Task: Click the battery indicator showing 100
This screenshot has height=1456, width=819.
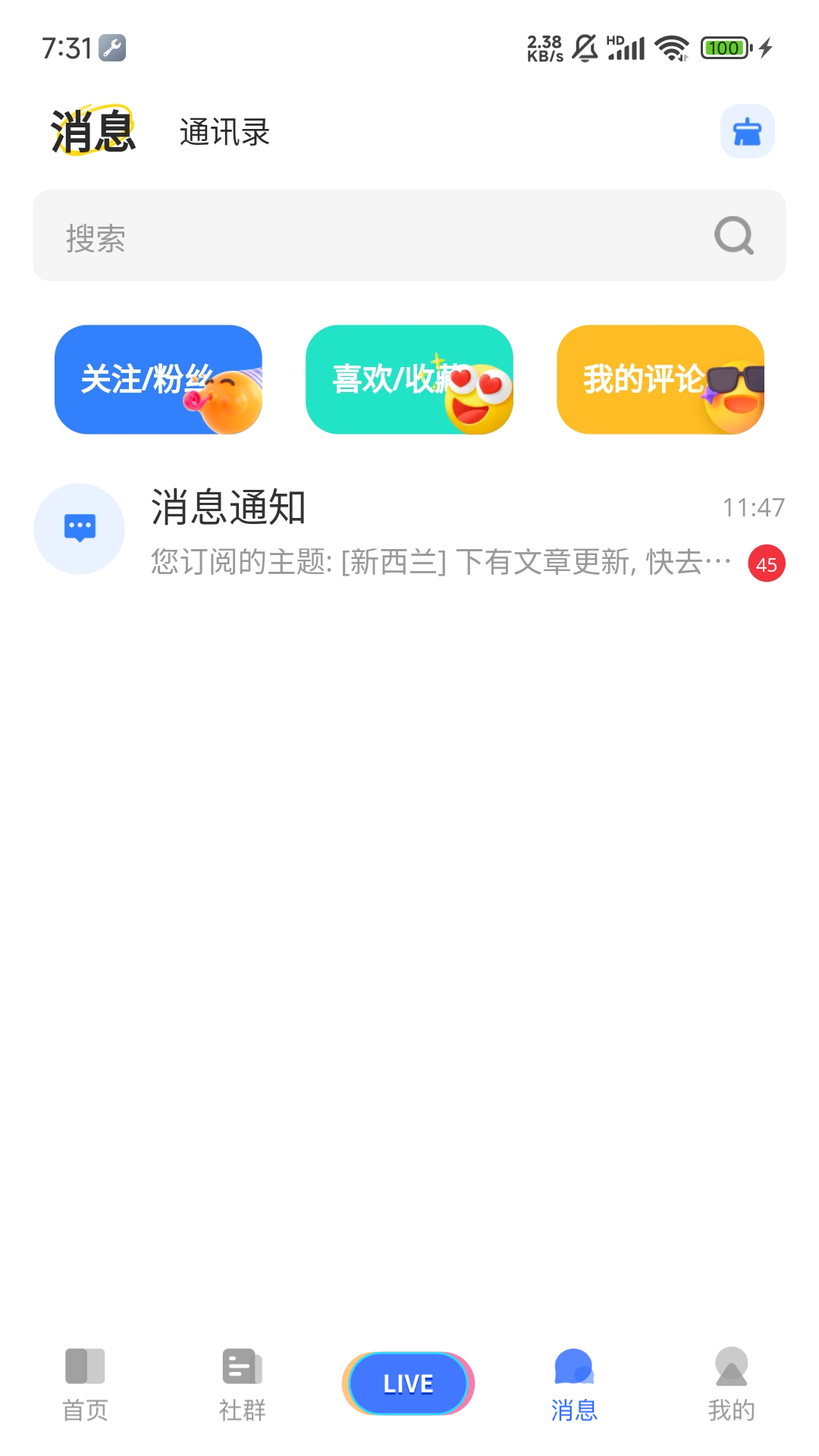Action: click(x=726, y=47)
